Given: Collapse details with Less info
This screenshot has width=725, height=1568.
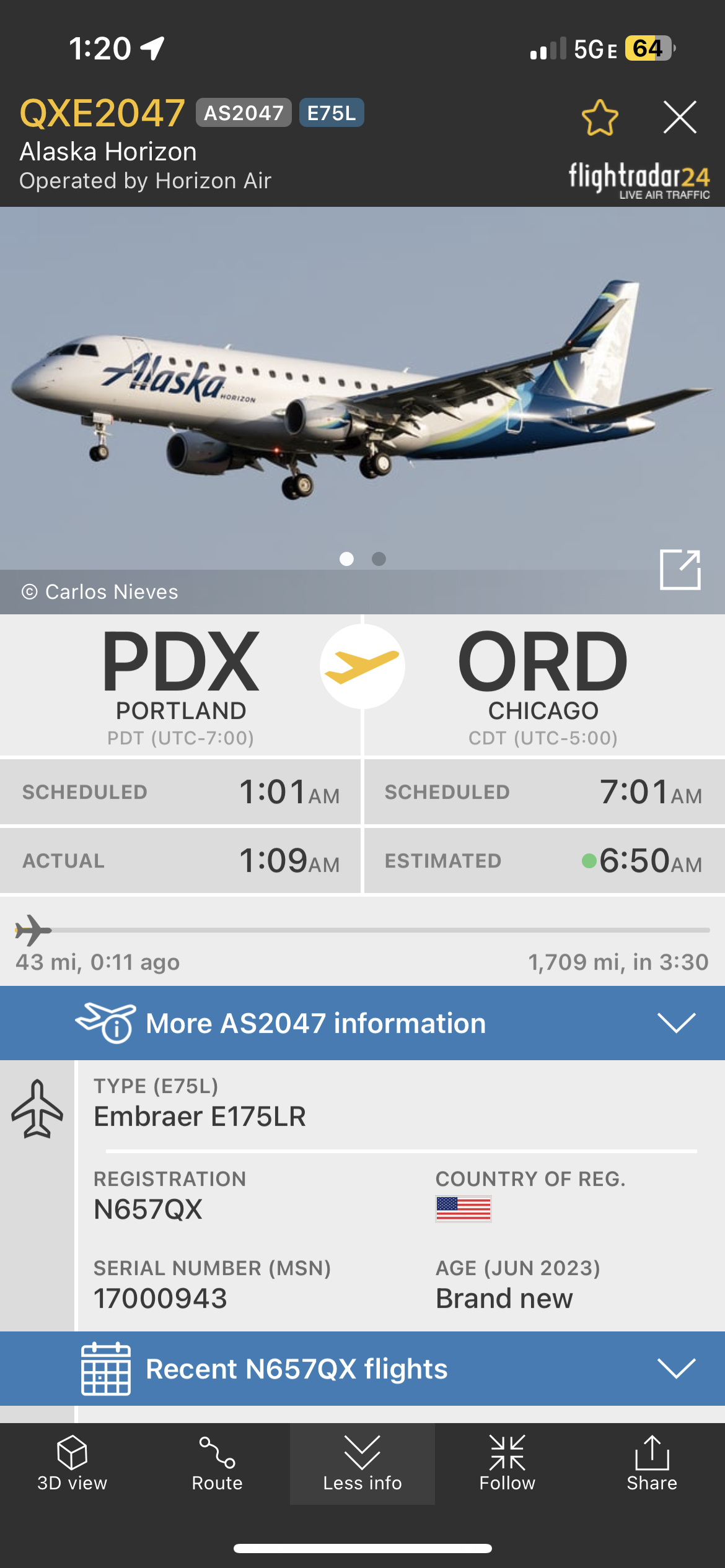Looking at the screenshot, I should coord(362,1464).
